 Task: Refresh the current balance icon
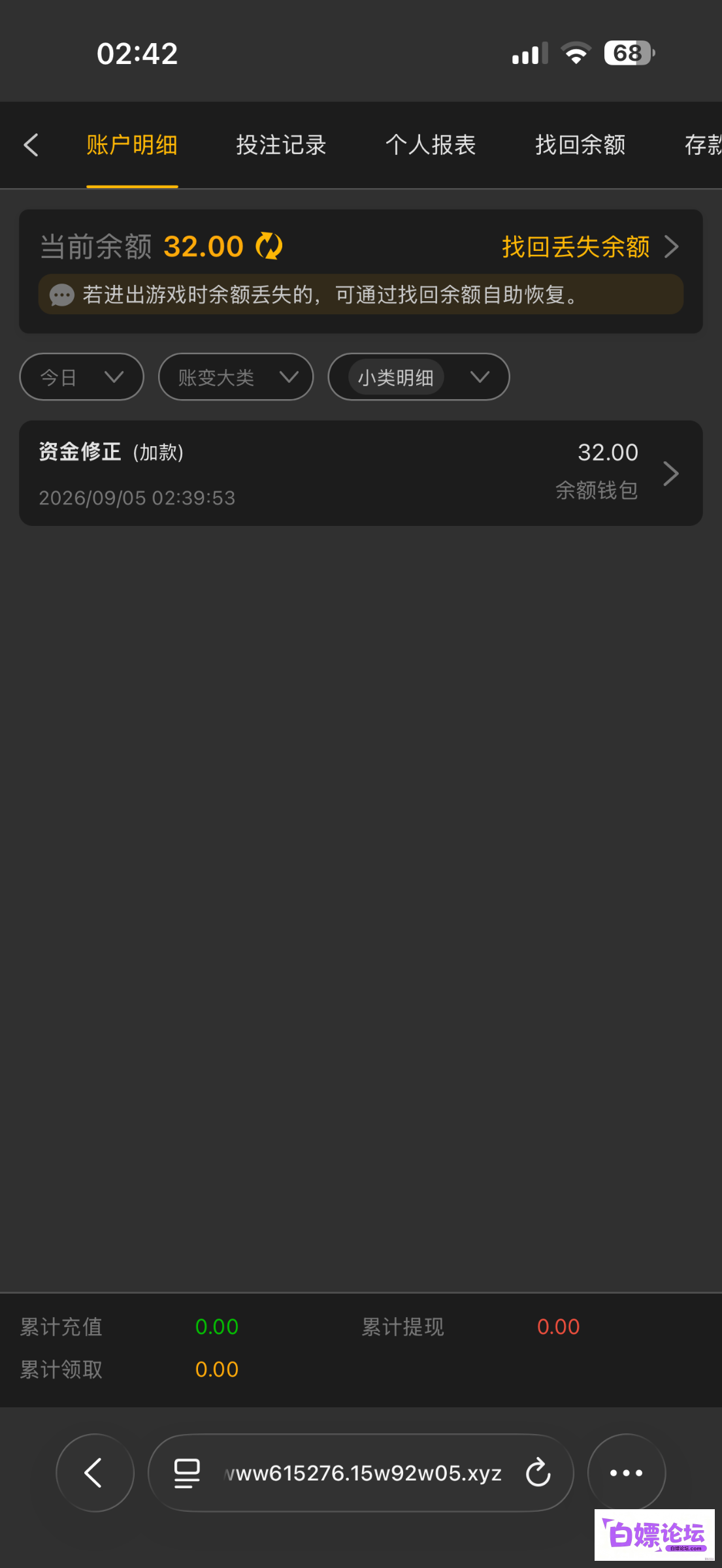269,246
